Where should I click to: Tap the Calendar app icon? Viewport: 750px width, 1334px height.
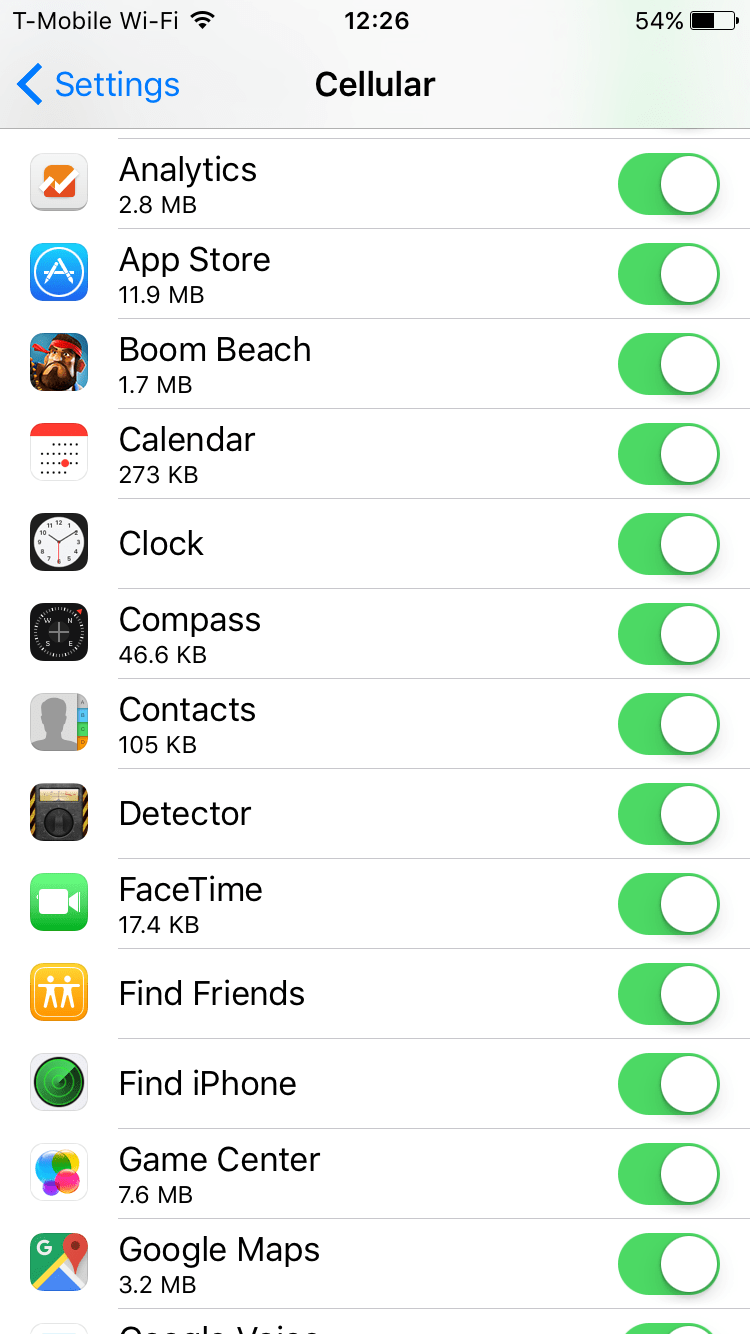(x=58, y=452)
